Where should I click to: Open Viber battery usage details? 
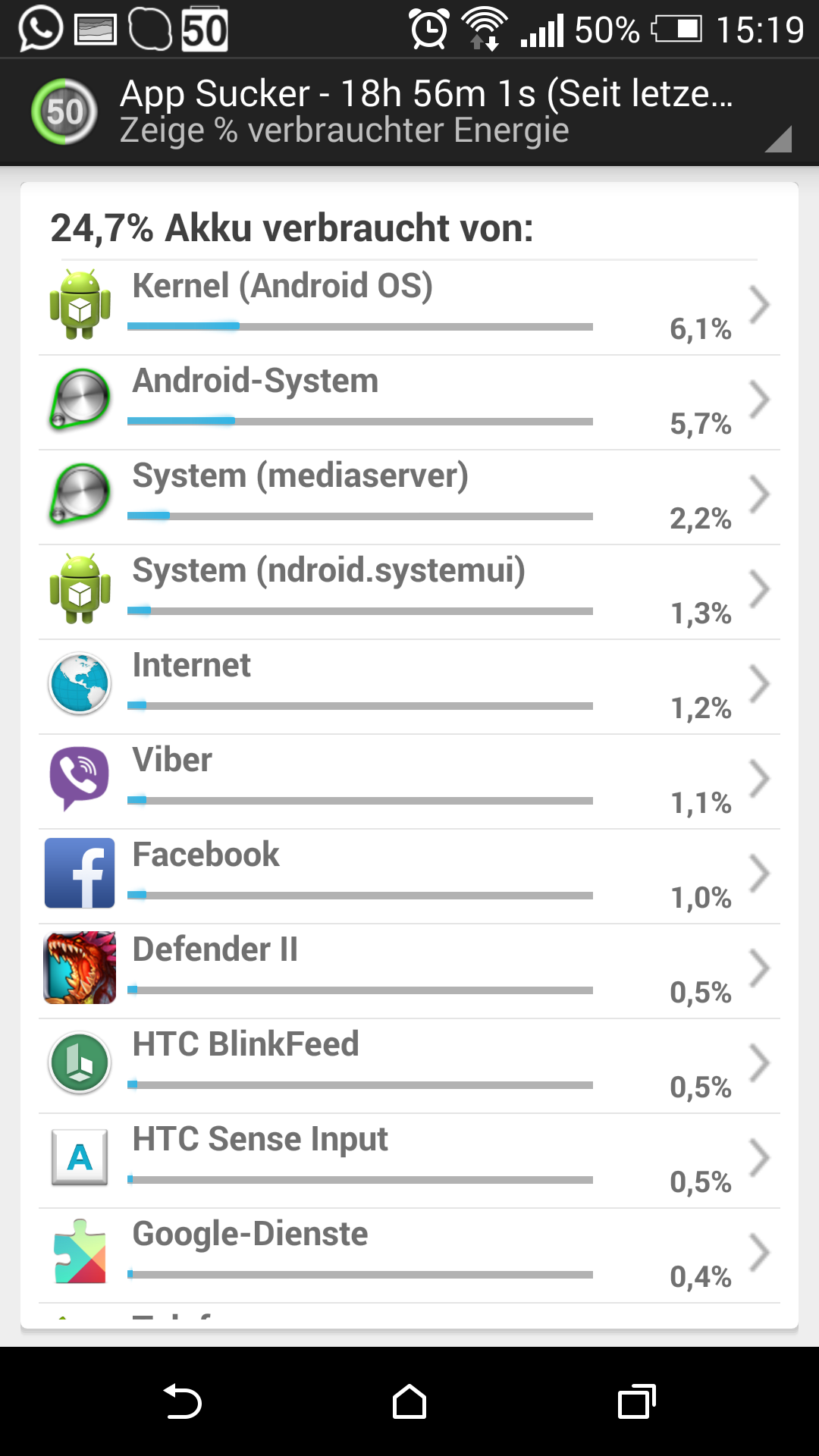point(409,781)
